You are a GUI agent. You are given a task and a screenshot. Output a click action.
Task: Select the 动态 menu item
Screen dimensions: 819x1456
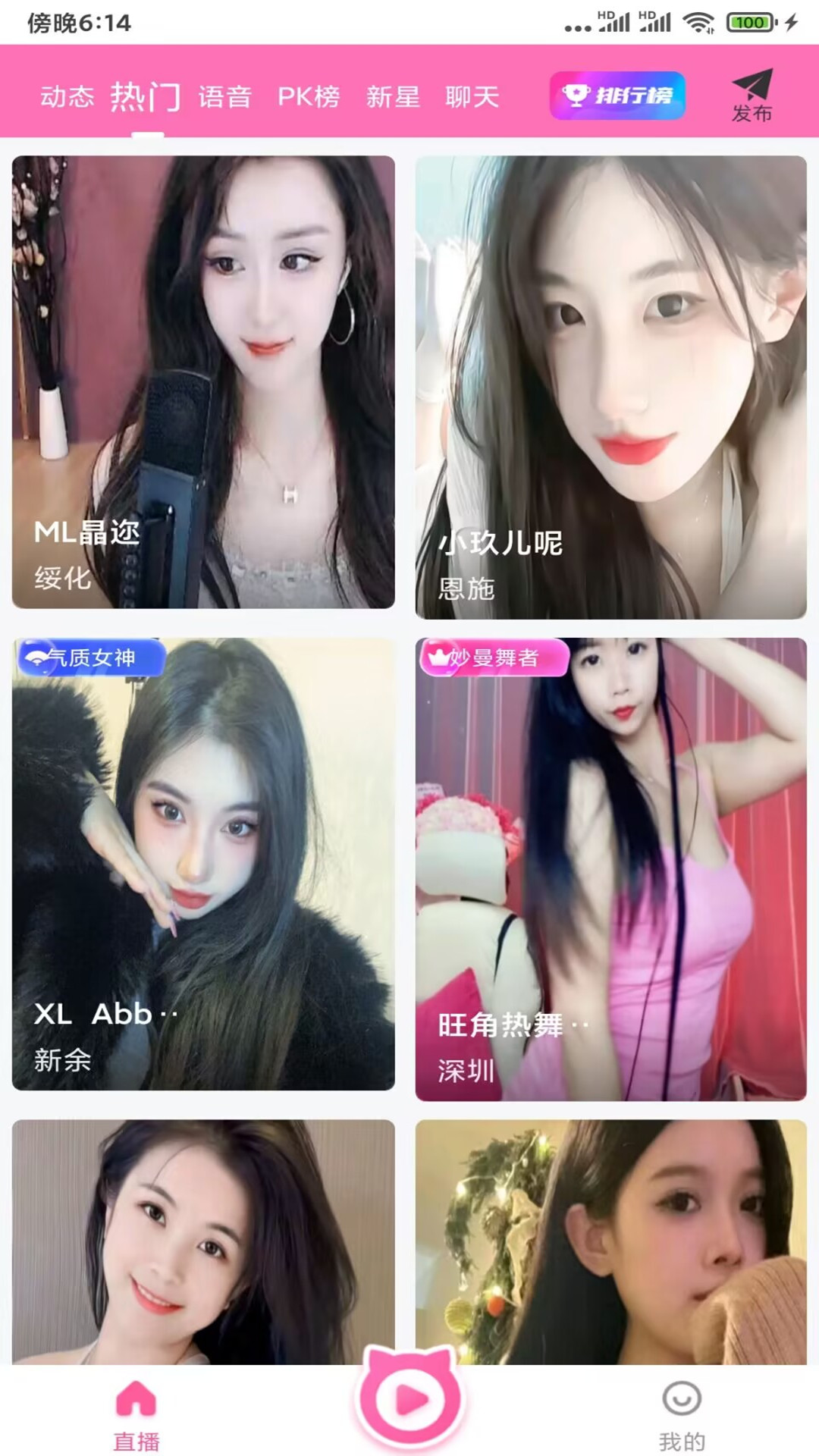(68, 97)
